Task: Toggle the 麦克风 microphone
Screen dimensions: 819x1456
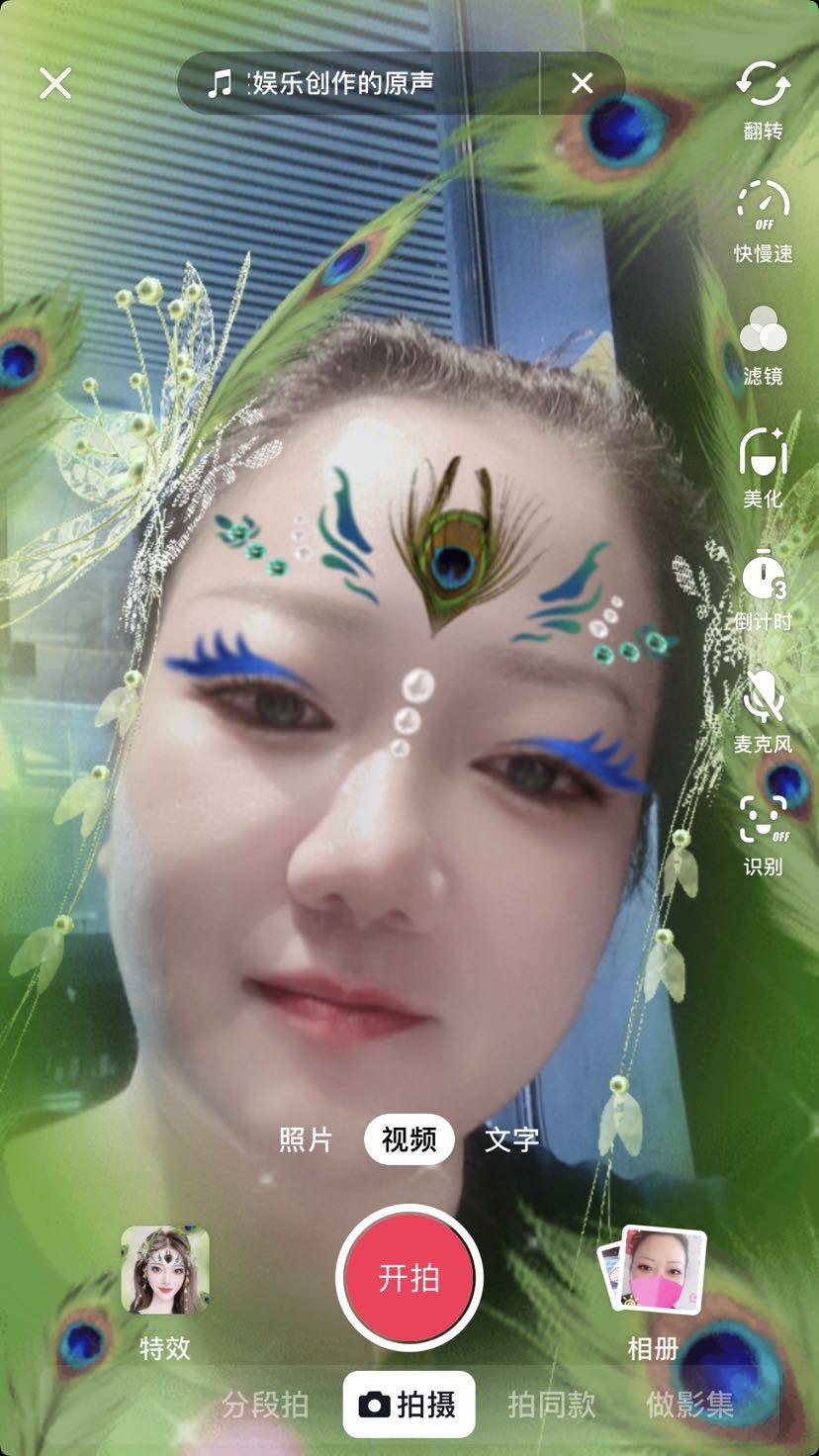Action: (763, 710)
